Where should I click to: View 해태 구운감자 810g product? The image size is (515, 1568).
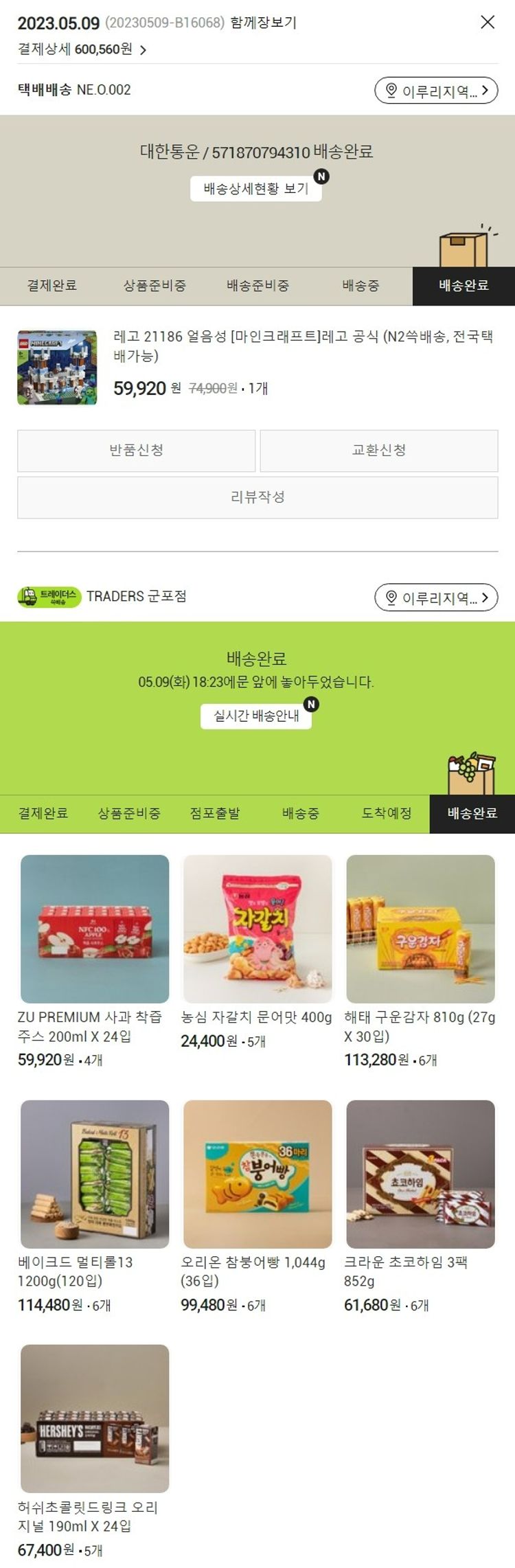420,929
